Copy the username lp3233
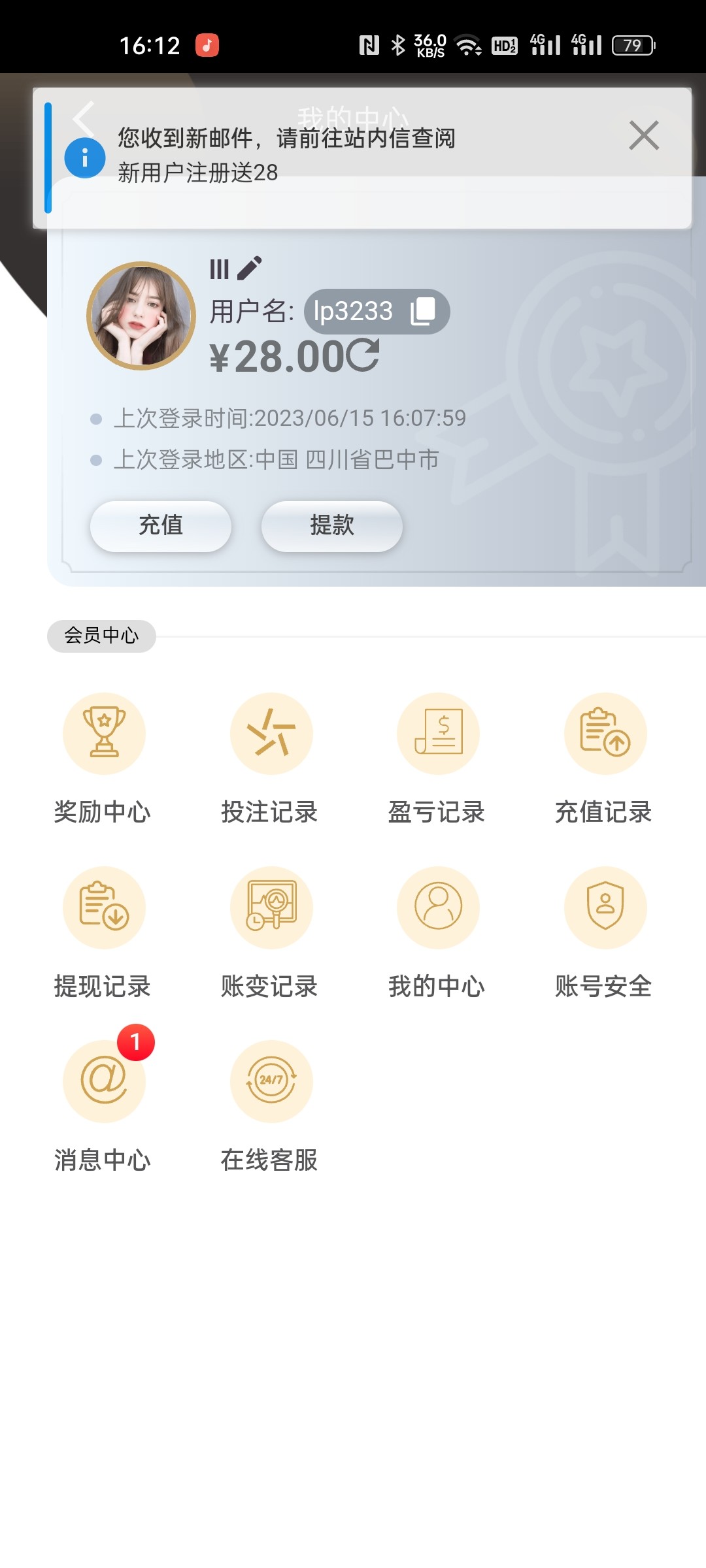706x1568 pixels. point(424,311)
